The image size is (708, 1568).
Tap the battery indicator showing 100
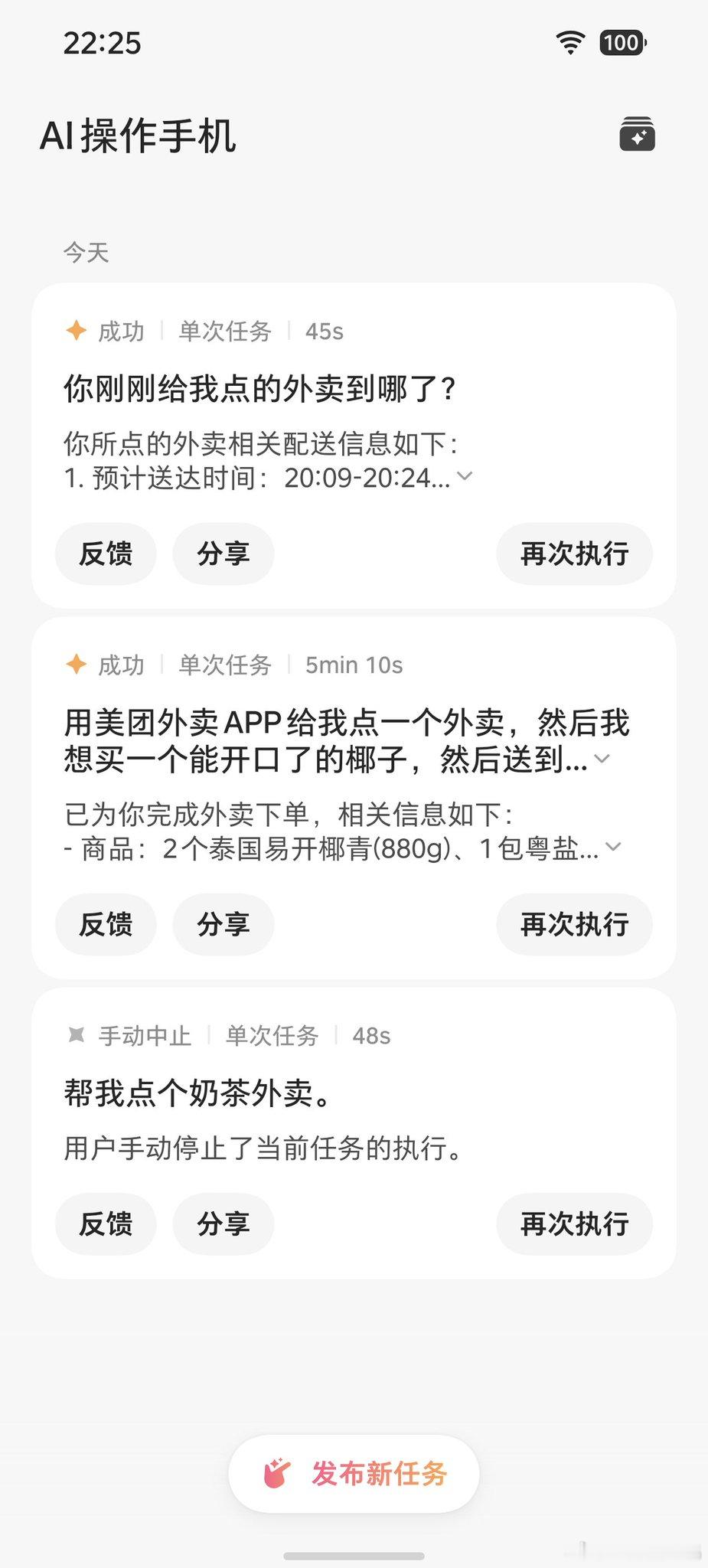click(x=621, y=44)
